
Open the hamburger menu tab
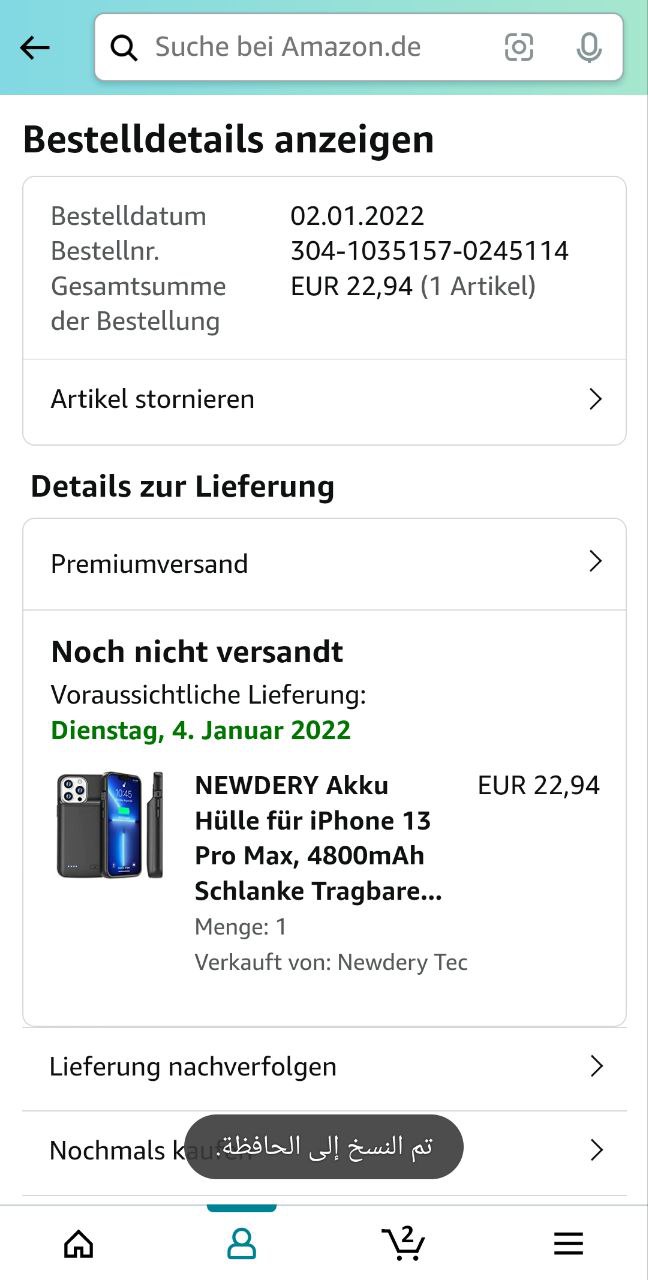click(568, 1243)
